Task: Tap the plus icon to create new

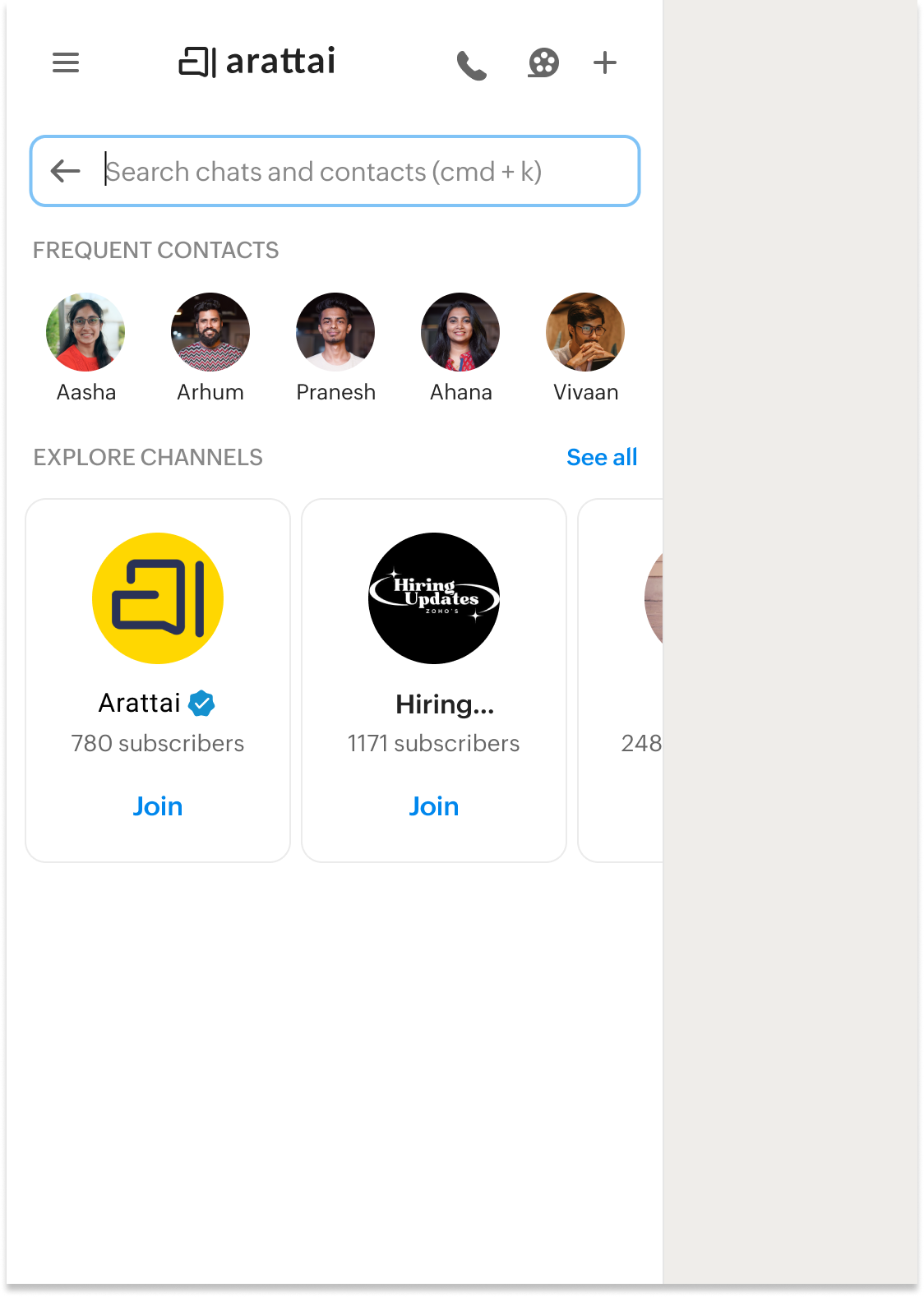Action: [605, 62]
